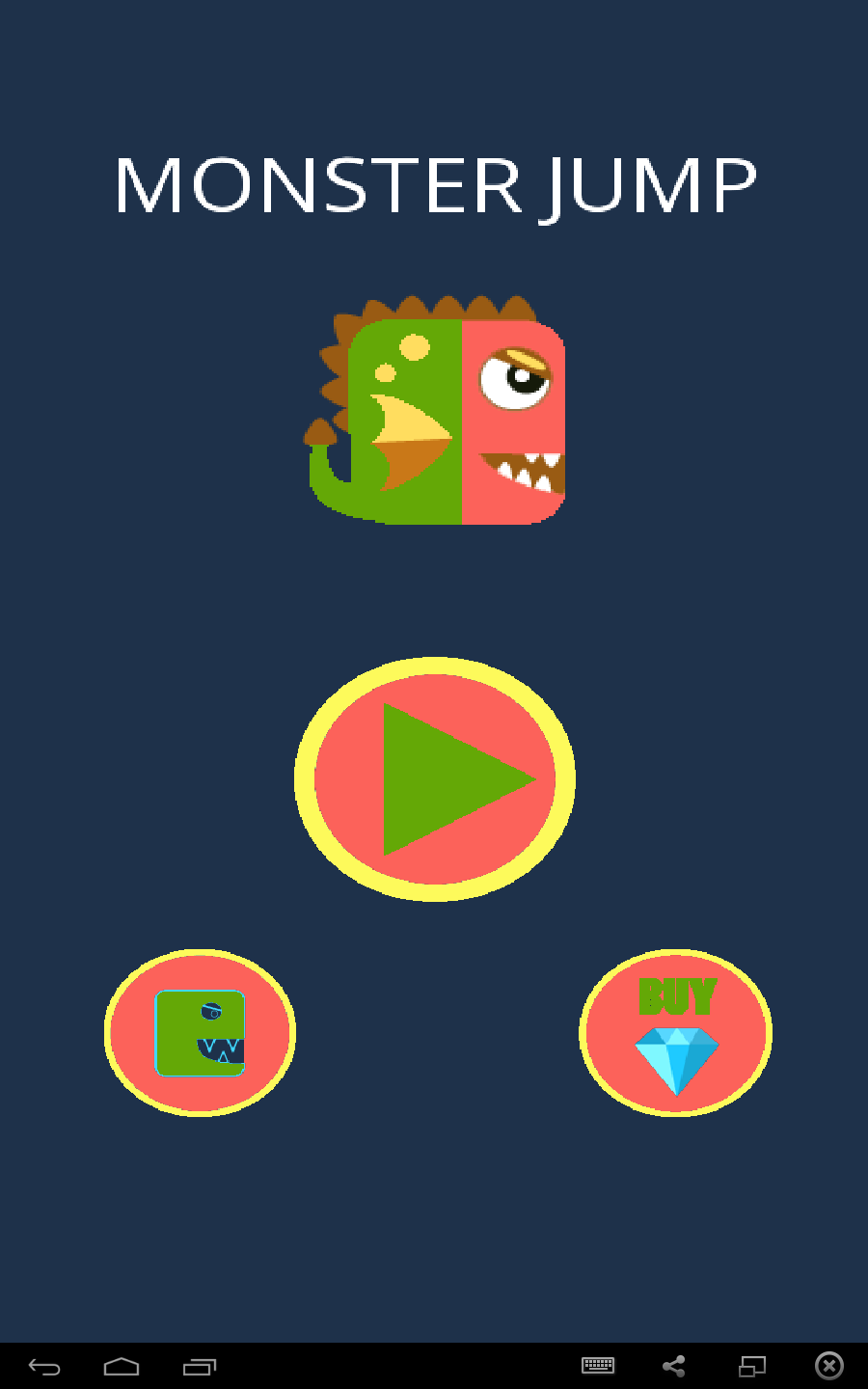This screenshot has width=868, height=1389.
Task: Tap the yellow-ringed Play button
Action: pos(434,776)
